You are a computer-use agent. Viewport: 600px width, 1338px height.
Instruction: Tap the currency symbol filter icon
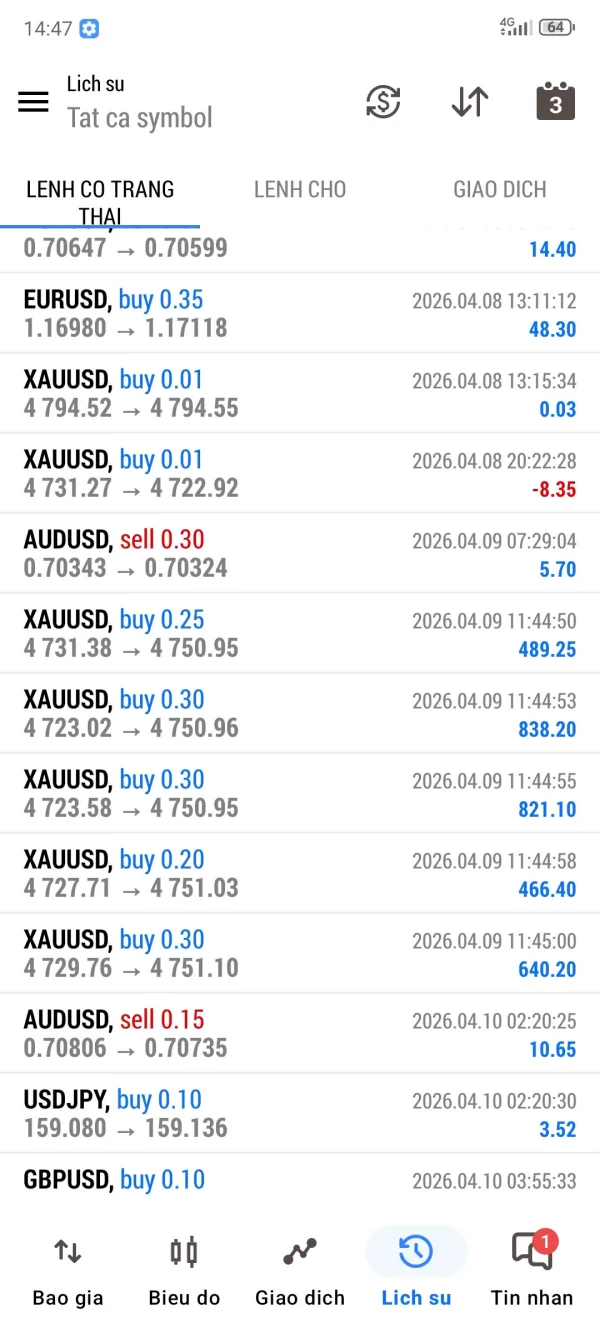pos(383,102)
